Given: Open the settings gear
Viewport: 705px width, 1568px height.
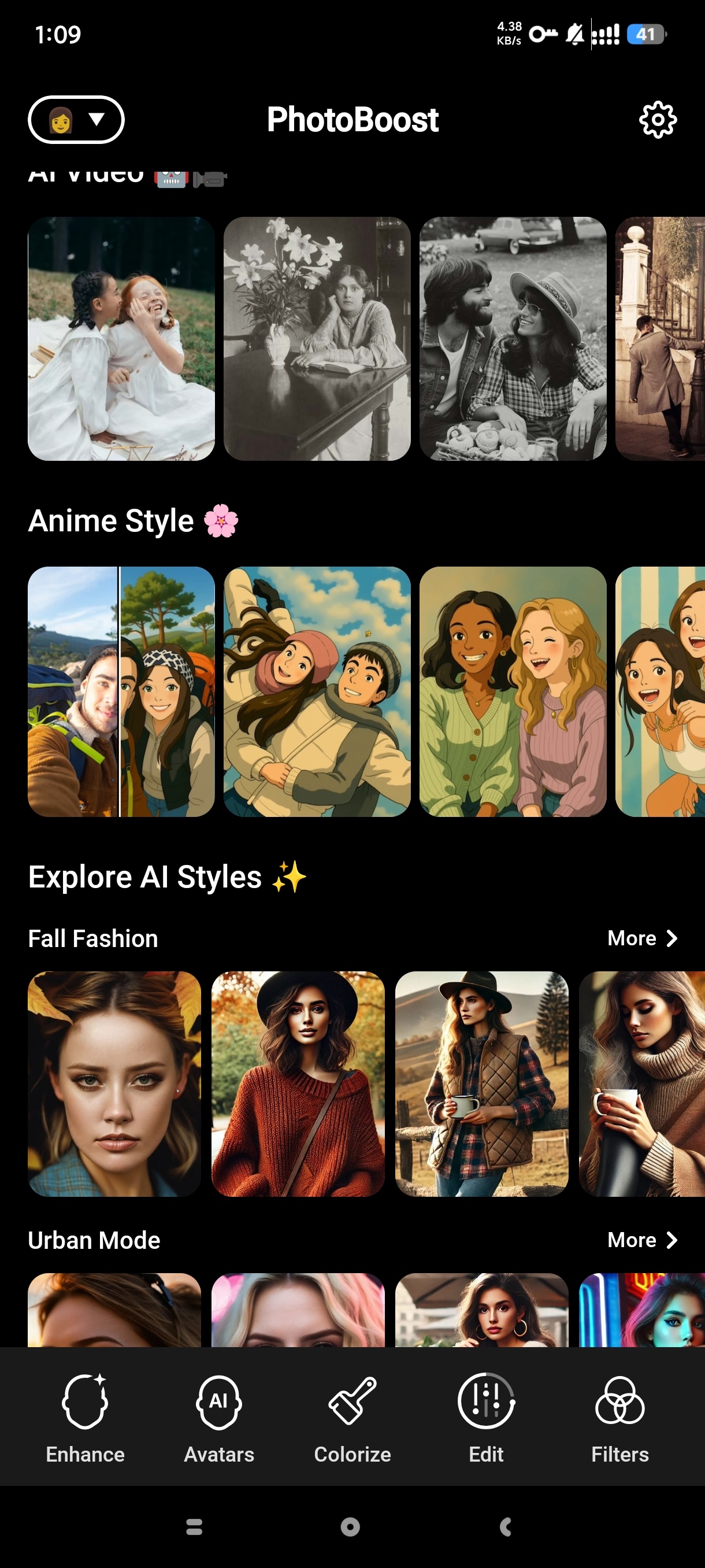Looking at the screenshot, I should pos(658,120).
